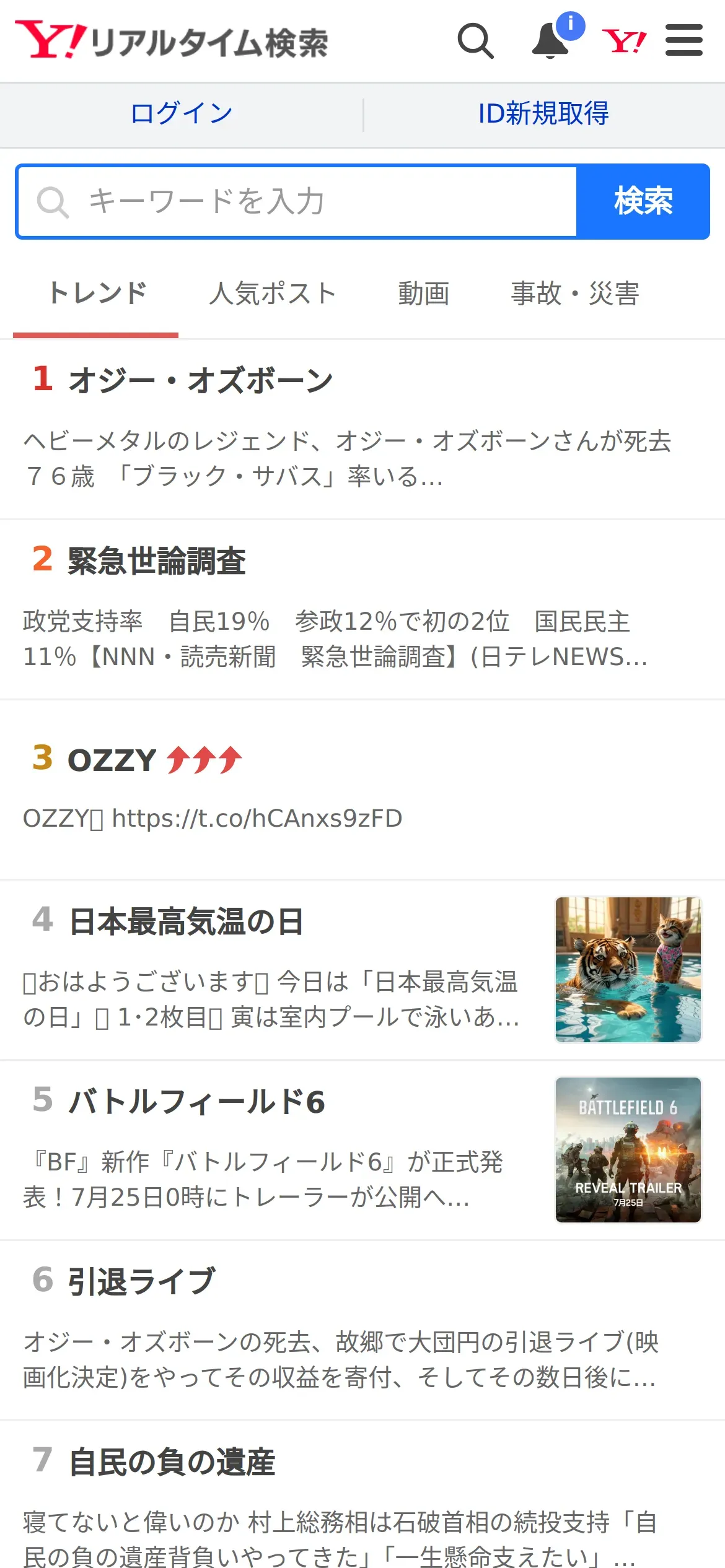Switch to the 人気ポスト tab

[273, 295]
